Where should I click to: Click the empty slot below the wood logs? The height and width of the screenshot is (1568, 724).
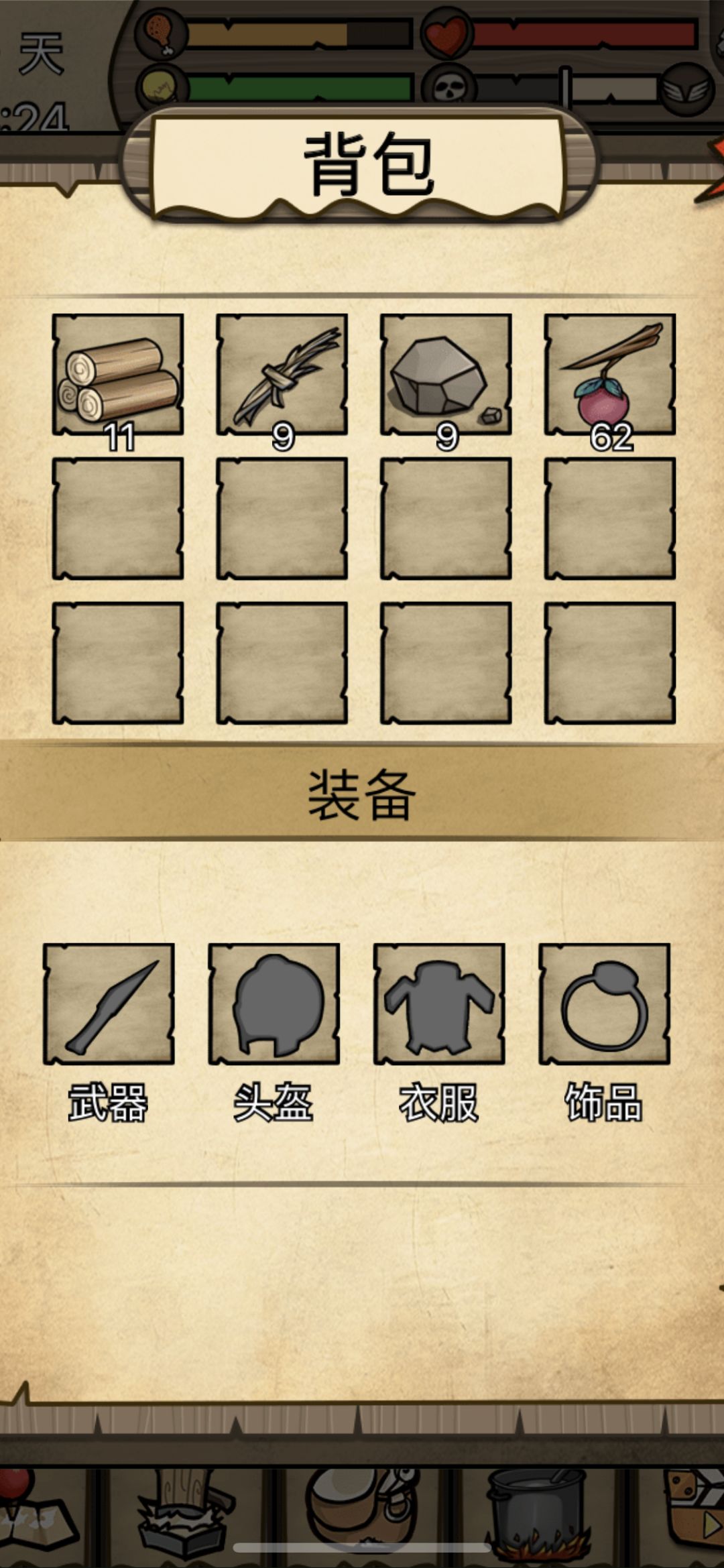(117, 520)
